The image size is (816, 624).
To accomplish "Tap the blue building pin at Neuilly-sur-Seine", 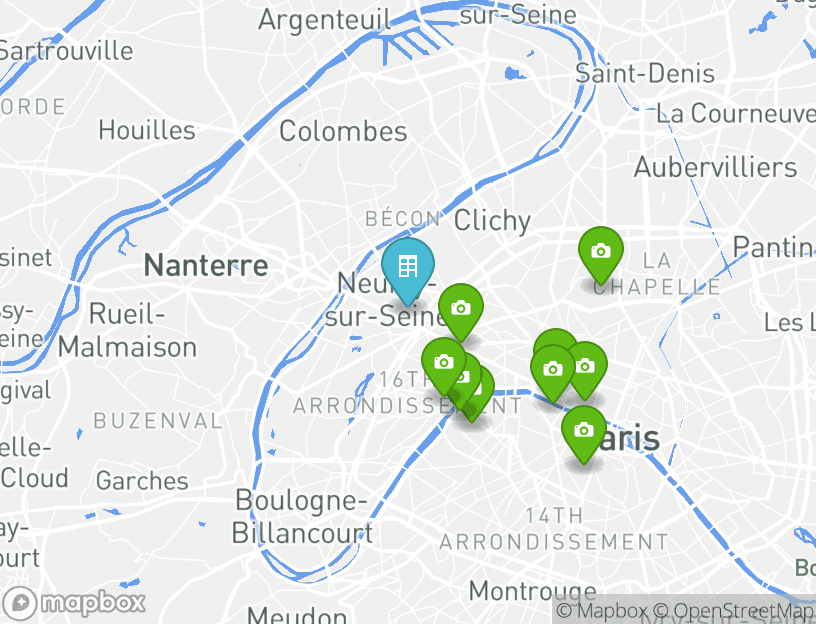I will pyautogui.click(x=408, y=268).
